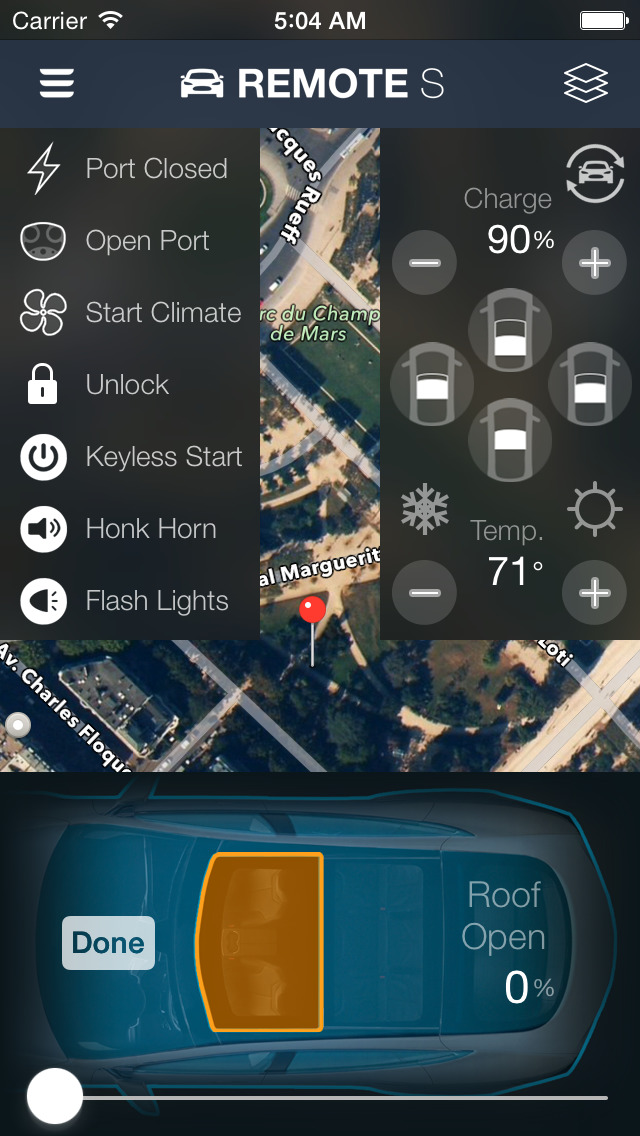Open the hamburger menu
The height and width of the screenshot is (1136, 640).
click(57, 84)
